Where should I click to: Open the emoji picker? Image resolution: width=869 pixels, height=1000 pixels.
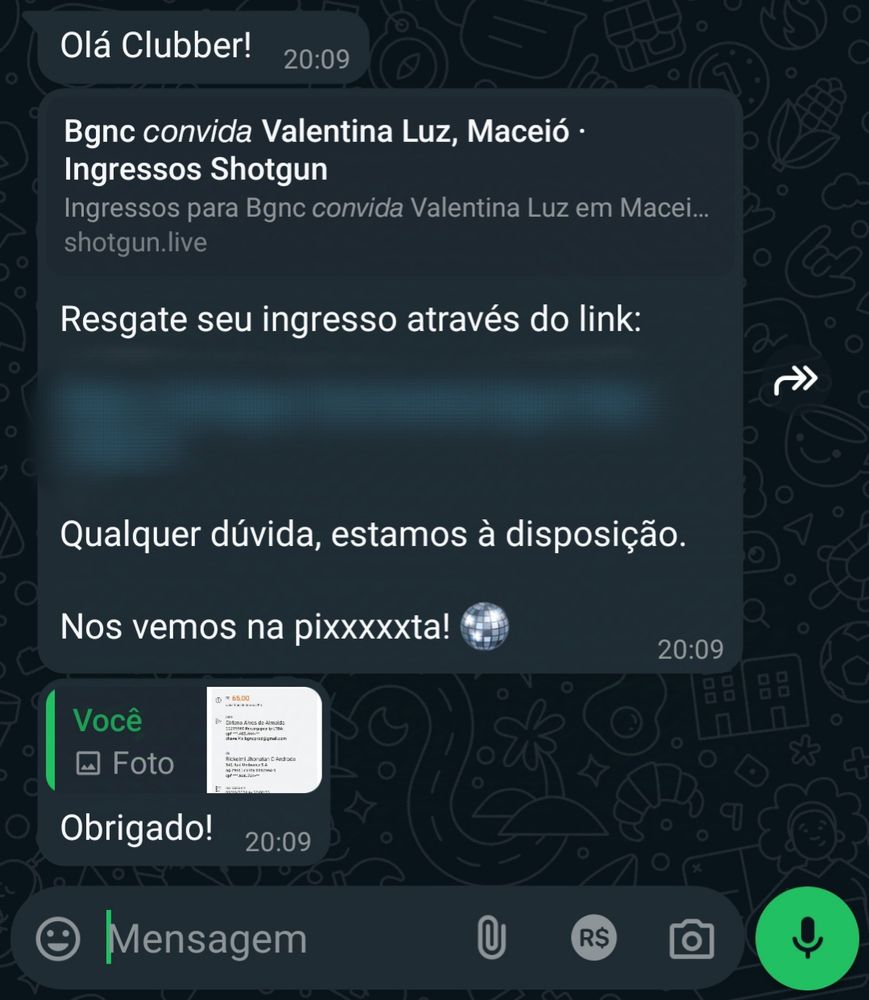coord(58,939)
